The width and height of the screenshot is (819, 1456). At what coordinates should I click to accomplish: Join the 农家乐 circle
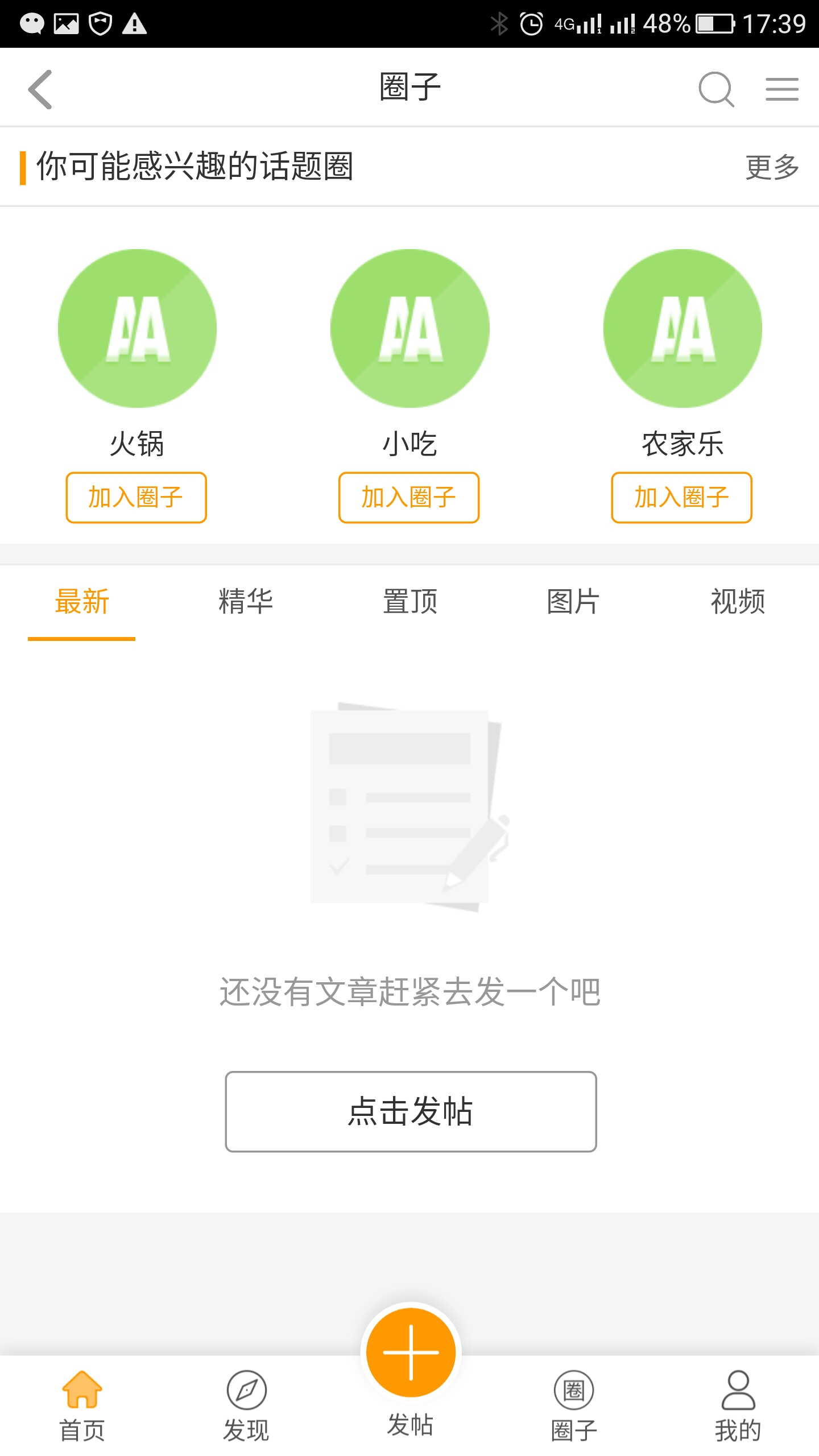tap(681, 497)
